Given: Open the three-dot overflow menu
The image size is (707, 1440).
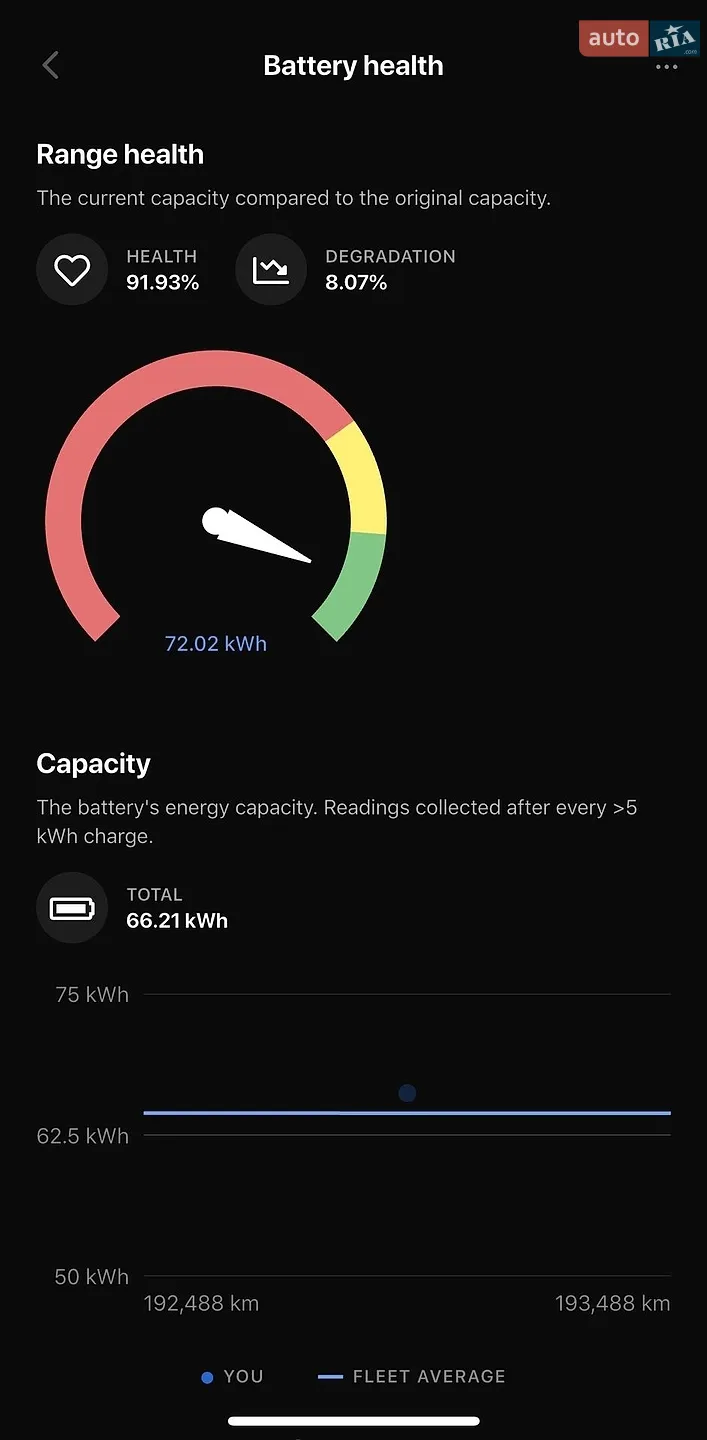Looking at the screenshot, I should click(x=666, y=67).
